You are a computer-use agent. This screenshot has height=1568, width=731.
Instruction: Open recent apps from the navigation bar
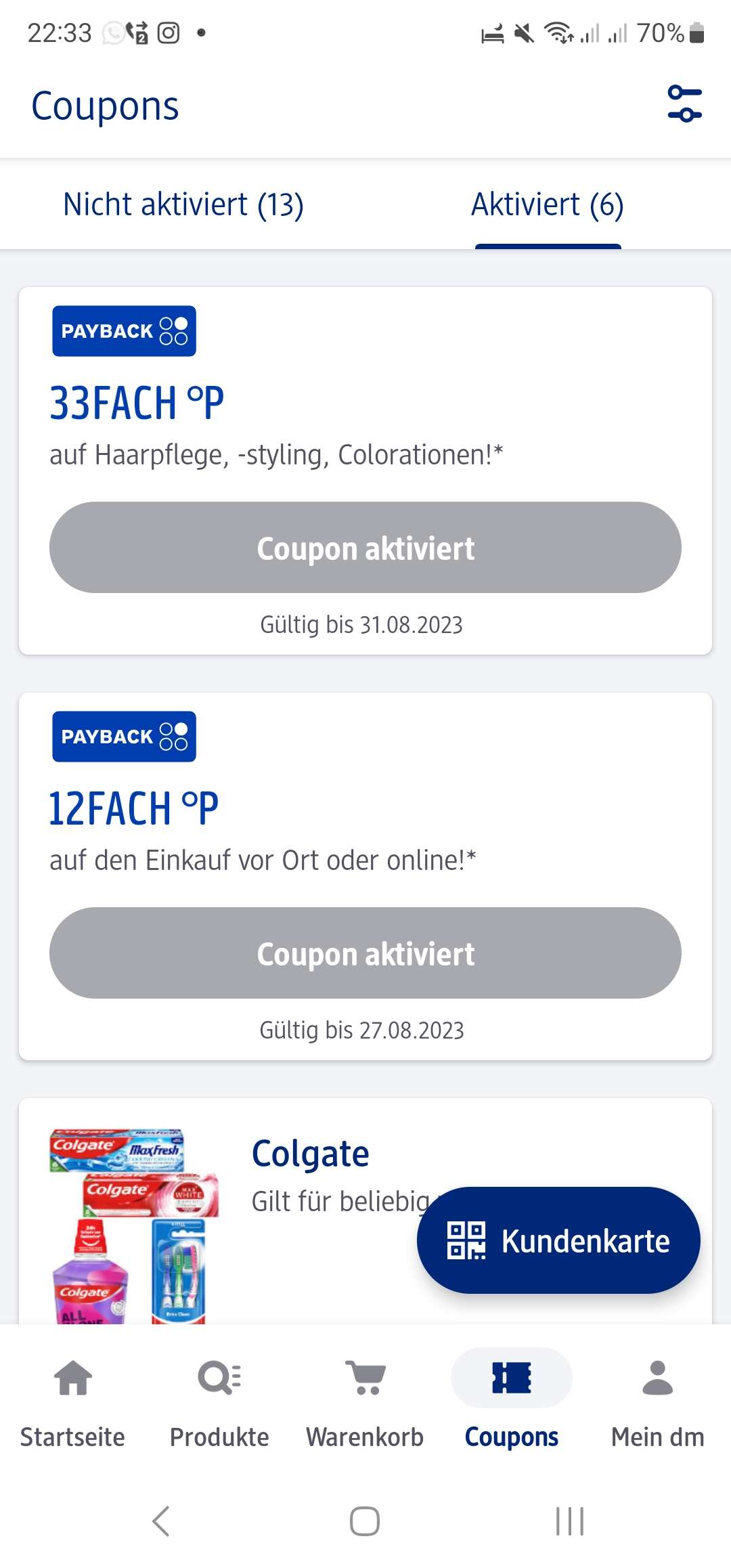point(570,1521)
